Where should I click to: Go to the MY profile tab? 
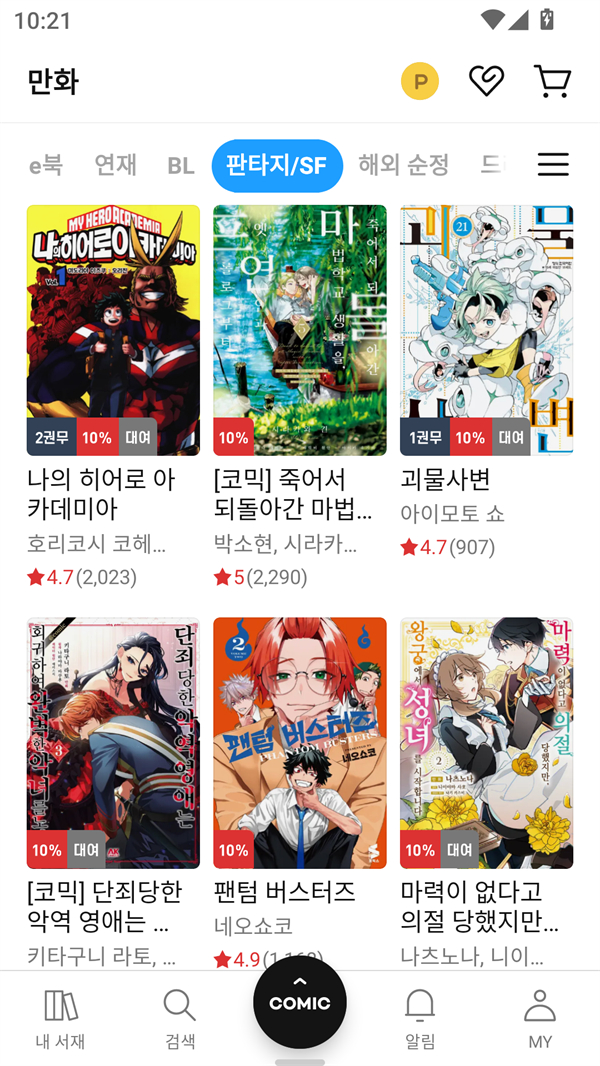(x=540, y=1018)
